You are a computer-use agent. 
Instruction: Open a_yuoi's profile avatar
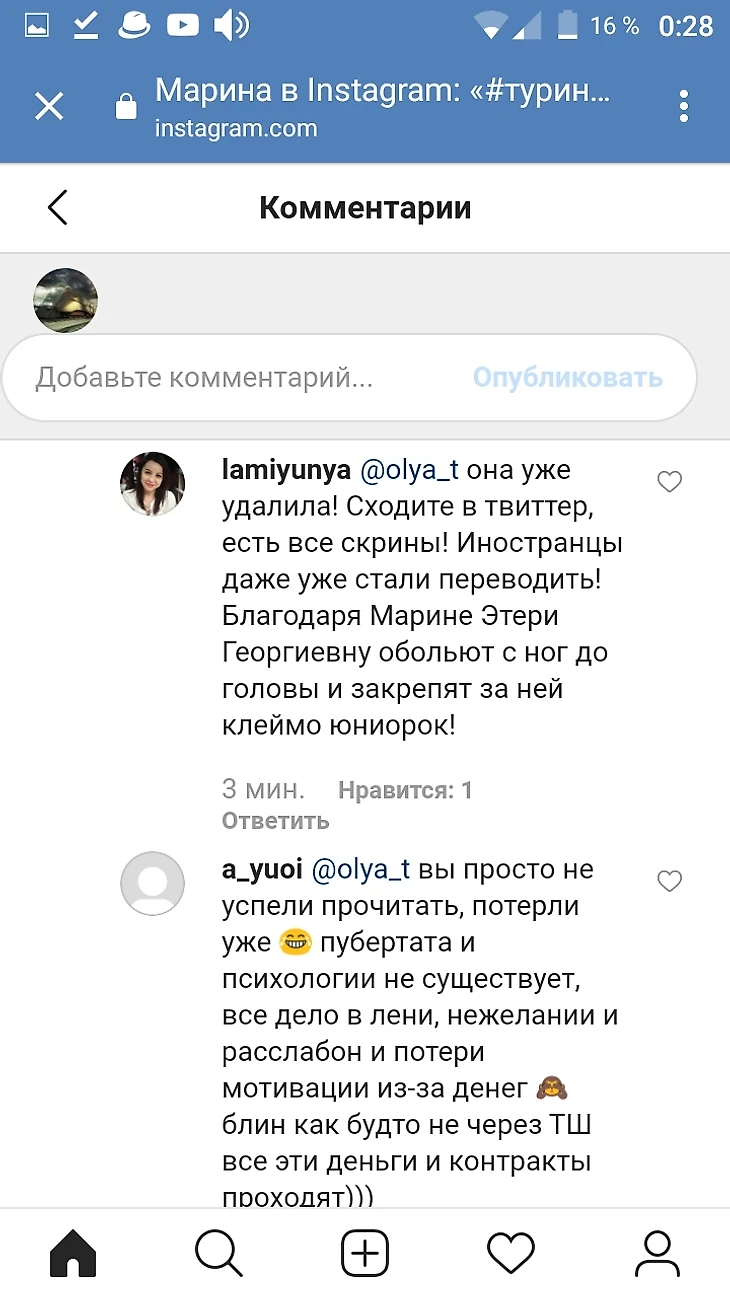tap(153, 883)
